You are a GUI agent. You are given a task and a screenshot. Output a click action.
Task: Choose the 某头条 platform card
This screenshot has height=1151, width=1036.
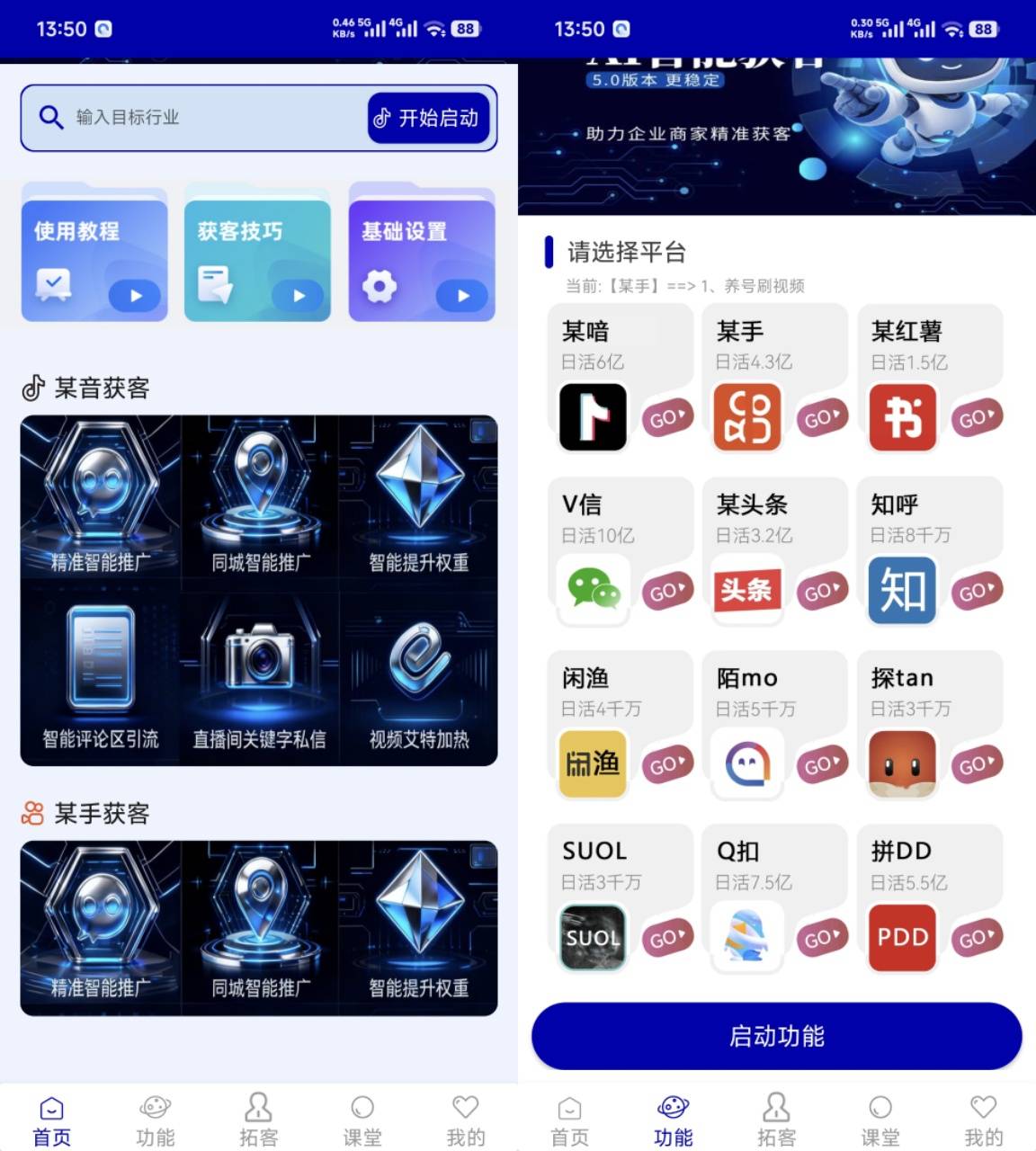coord(774,552)
